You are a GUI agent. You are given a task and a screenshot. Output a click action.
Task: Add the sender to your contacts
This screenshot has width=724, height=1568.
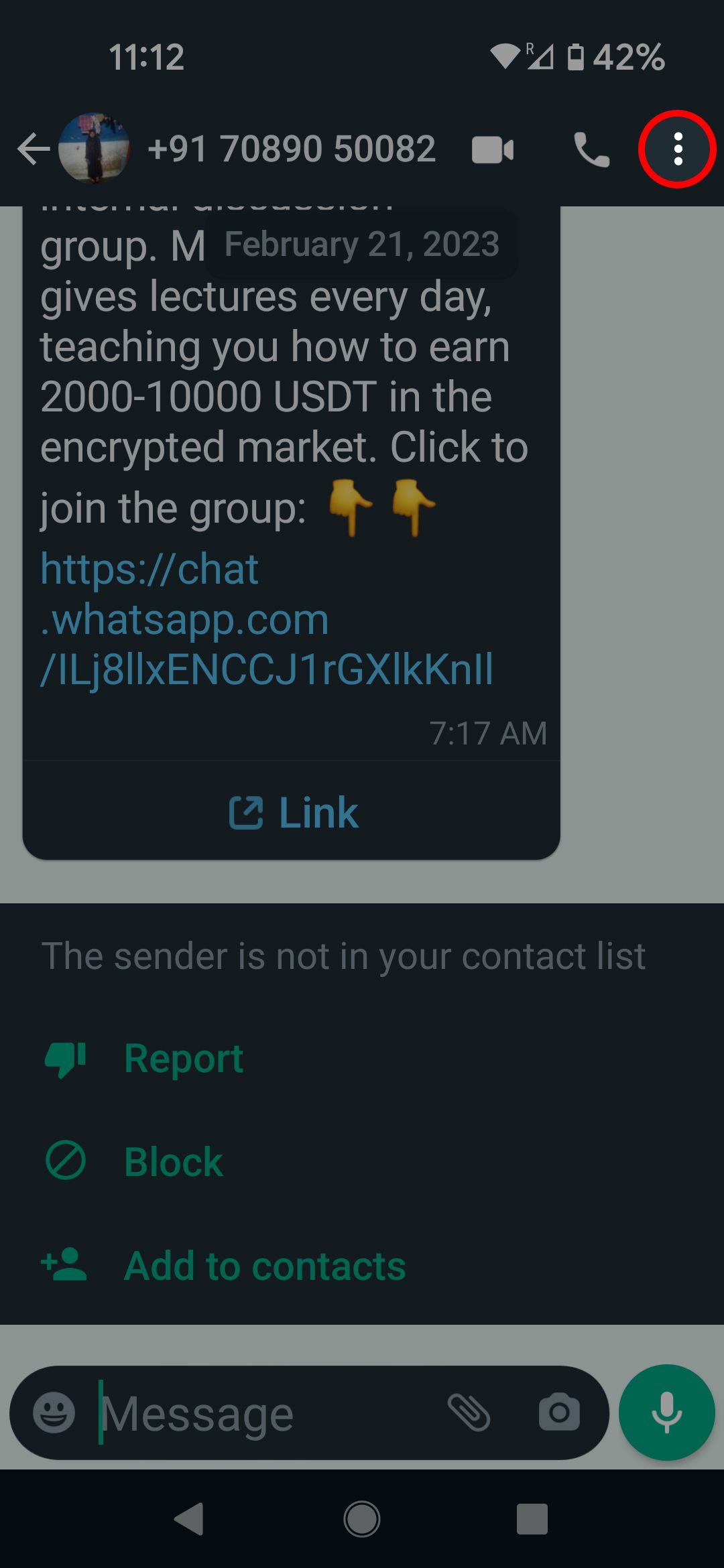pos(265,1264)
